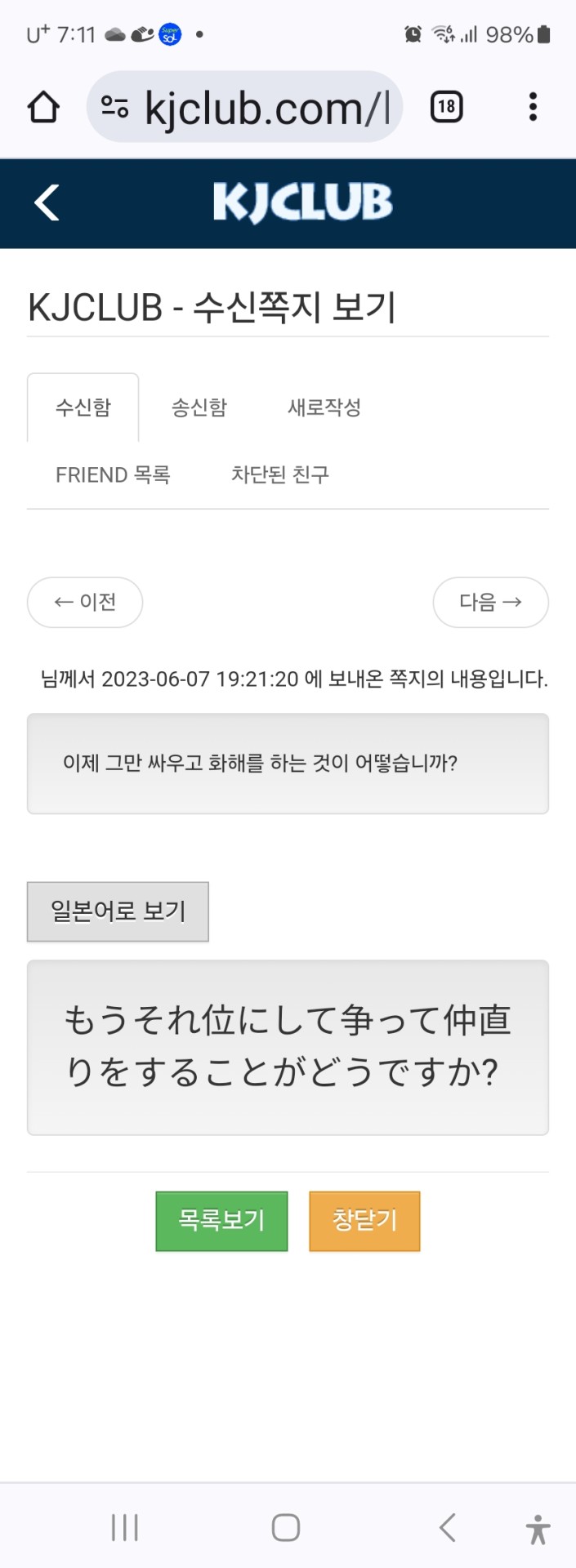The height and width of the screenshot is (1568, 576).
Task: Go back using the KJCLUB header arrow
Action: [47, 203]
